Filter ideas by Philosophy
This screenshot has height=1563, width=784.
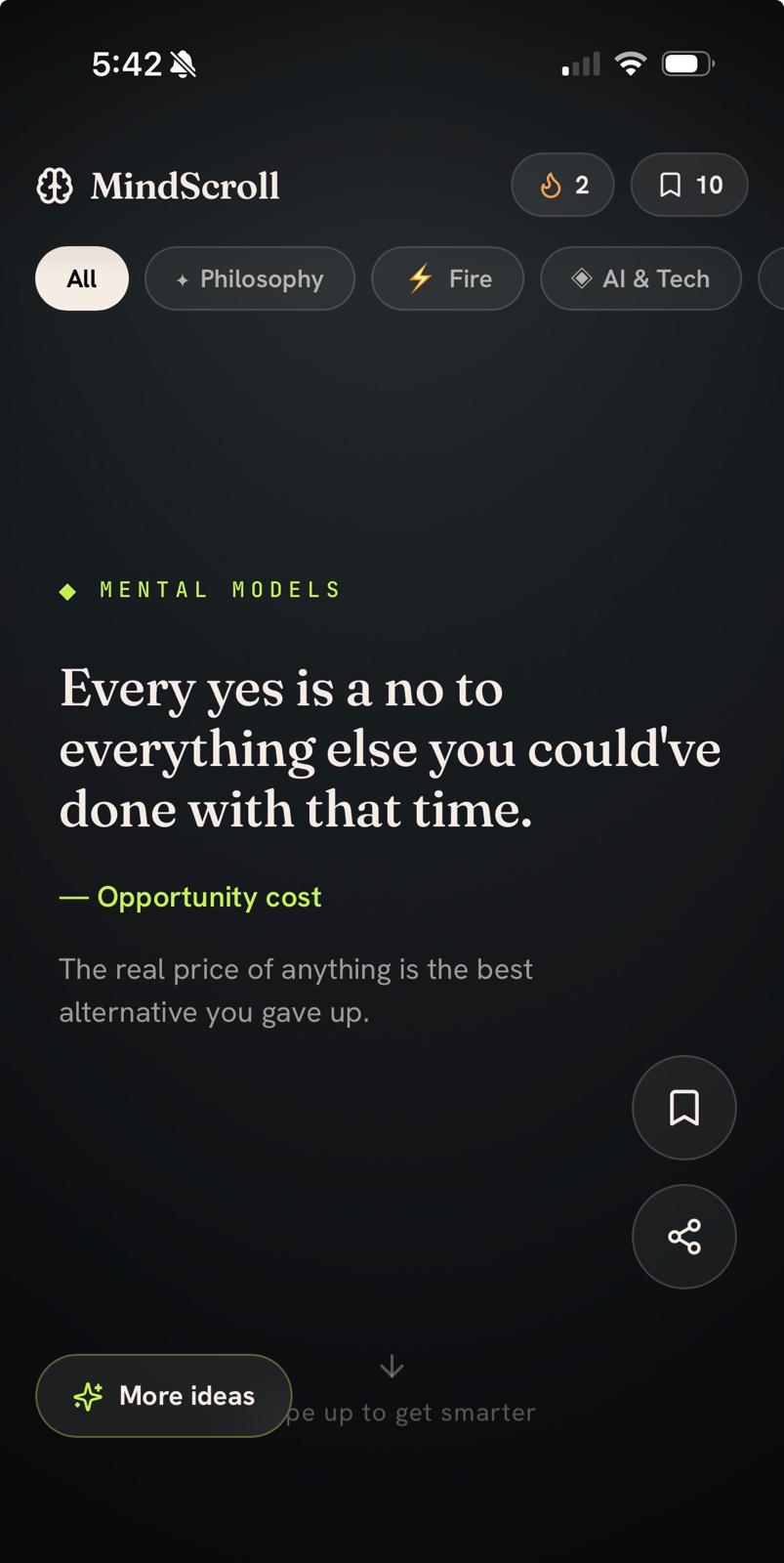coord(250,278)
